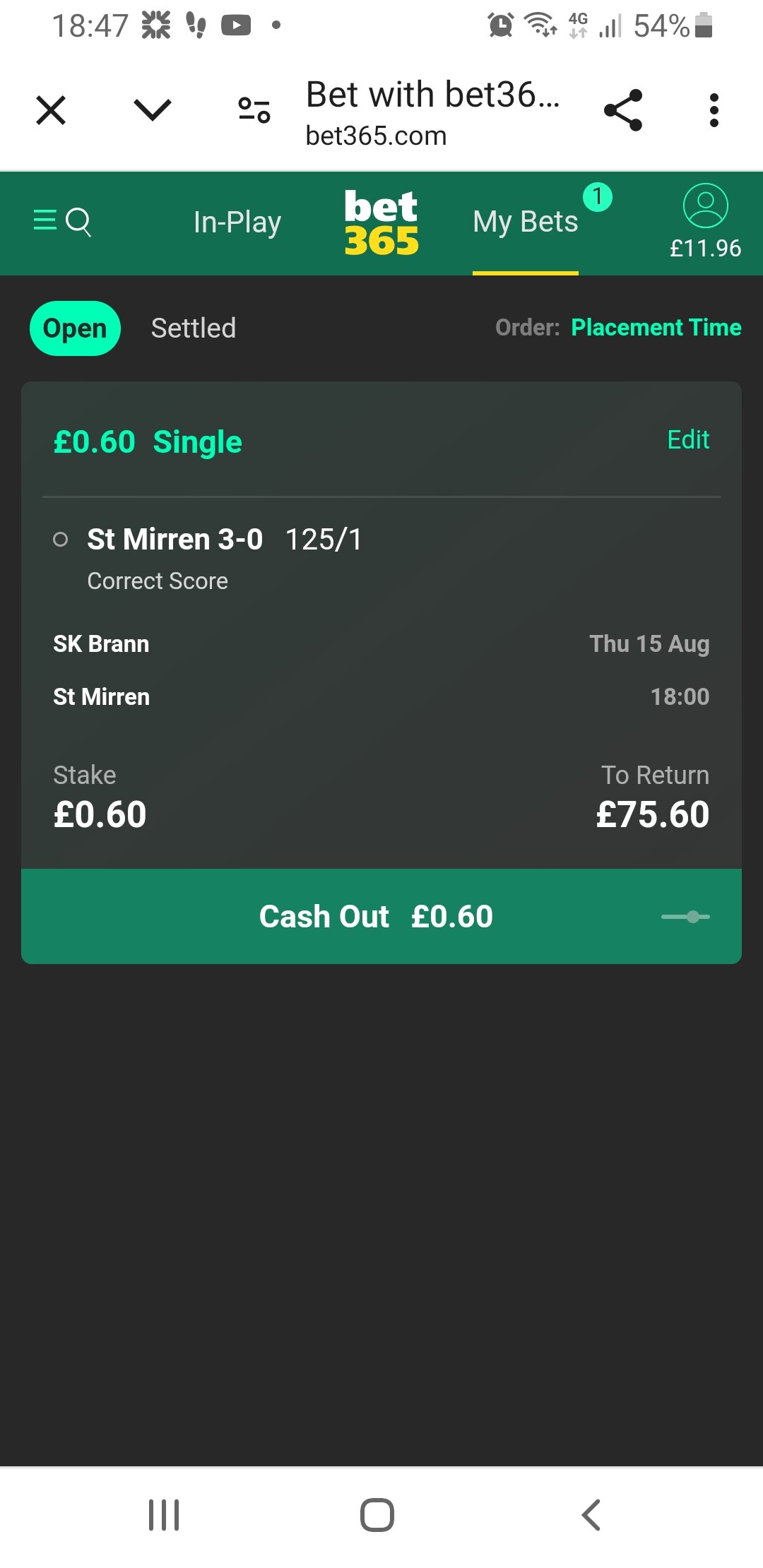Open account profile showing £11.96
The image size is (763, 1568).
pos(705,222)
